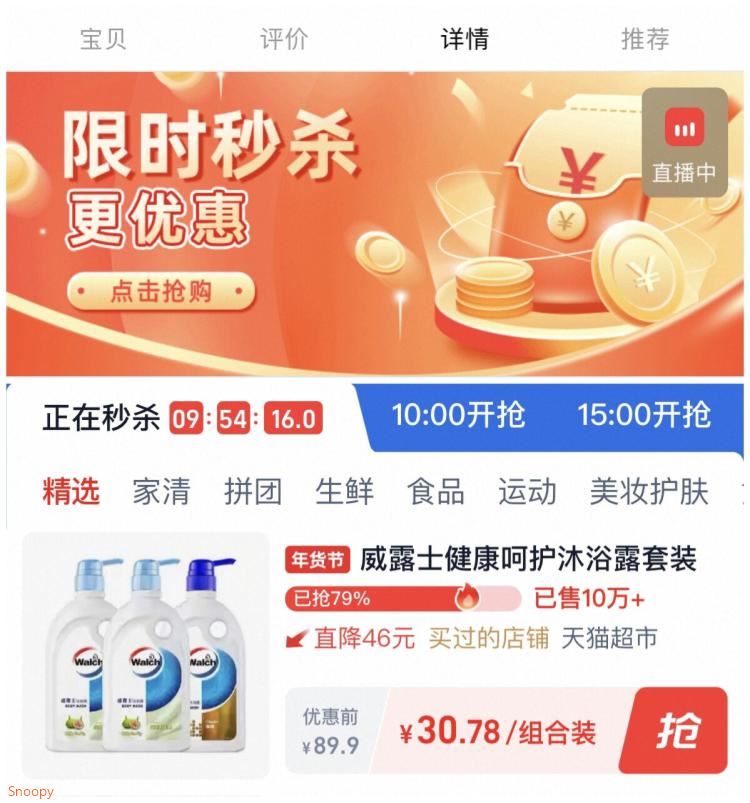750x803 pixels.
Task: Open the 直播中 live stream
Action: [x=684, y=142]
